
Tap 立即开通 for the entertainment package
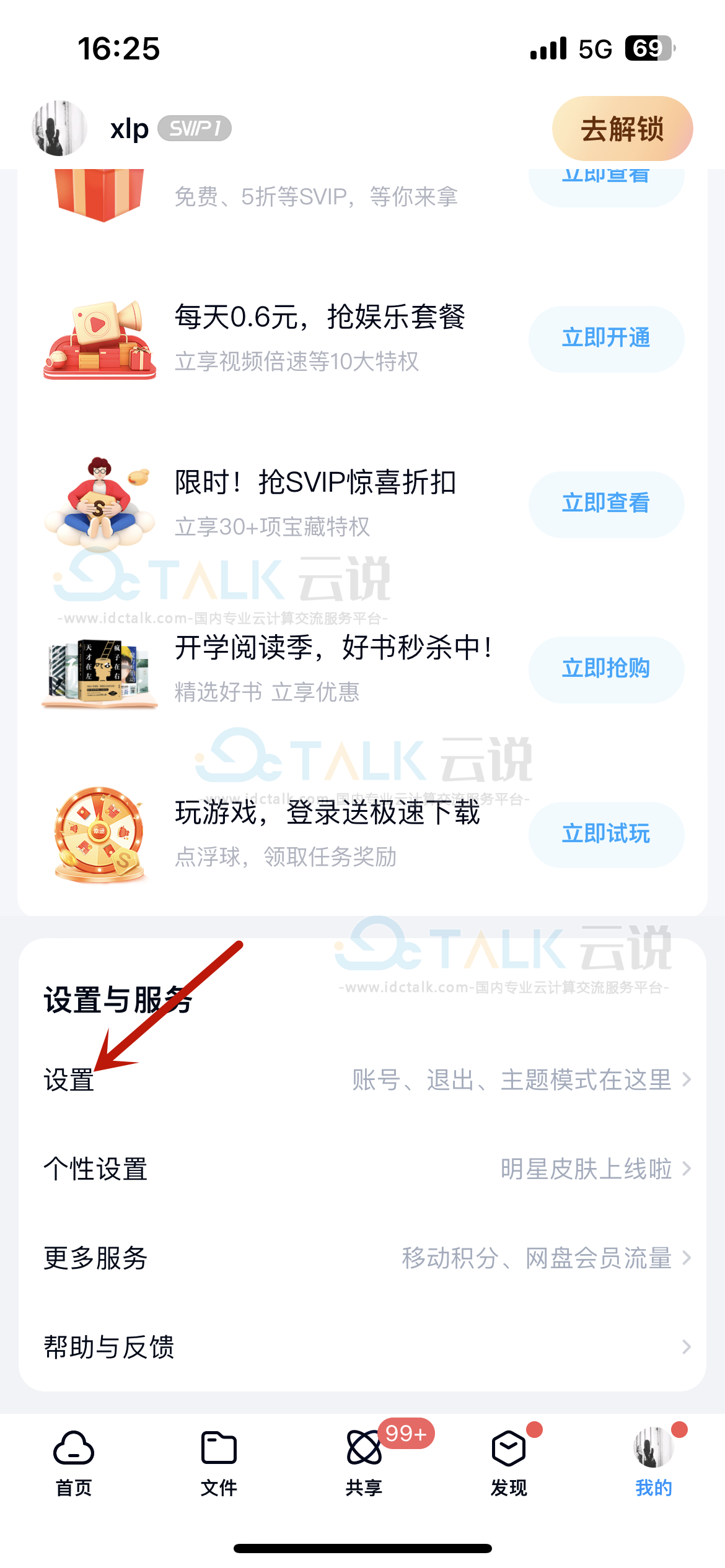[605, 339]
